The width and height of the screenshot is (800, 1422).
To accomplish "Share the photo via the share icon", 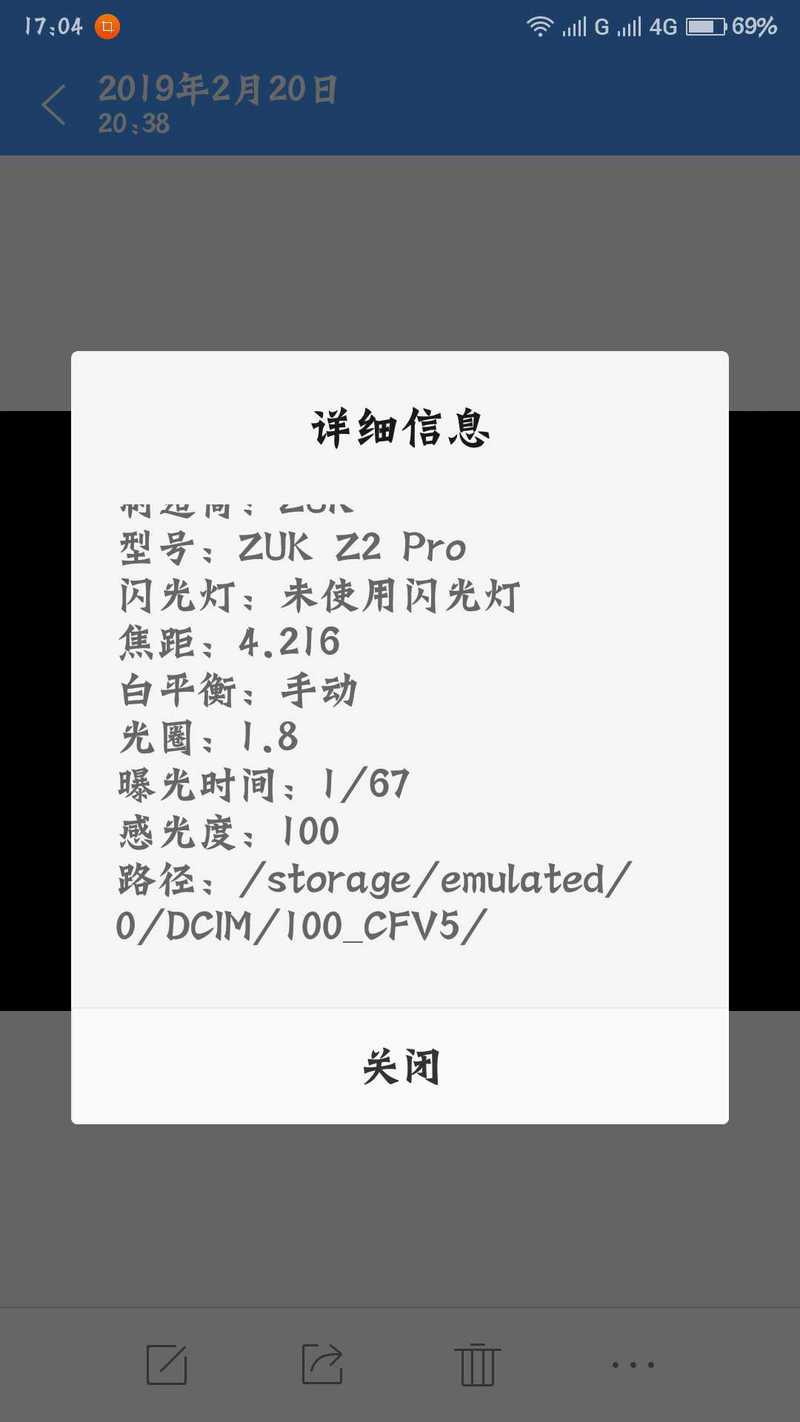I will (322, 1364).
